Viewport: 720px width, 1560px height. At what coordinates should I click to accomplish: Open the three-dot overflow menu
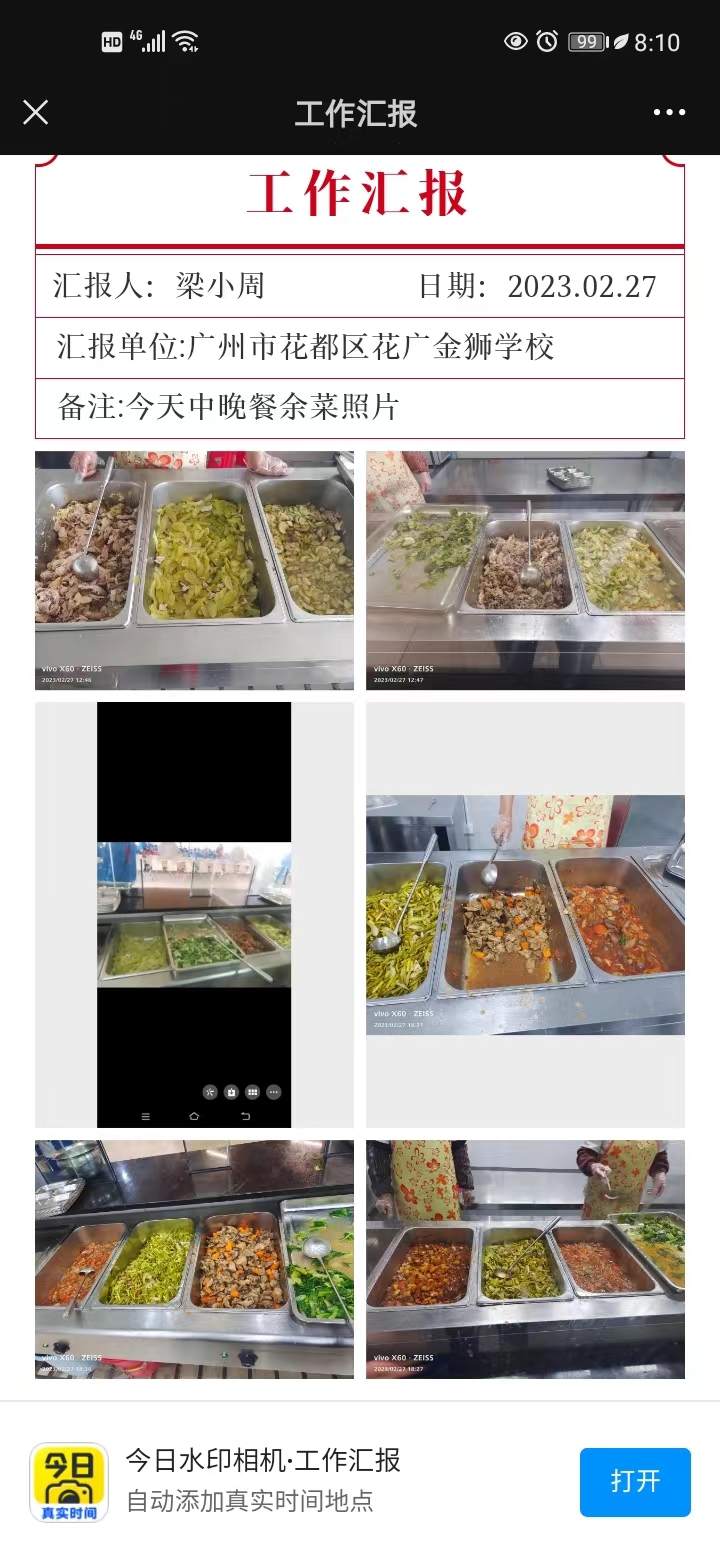click(669, 112)
